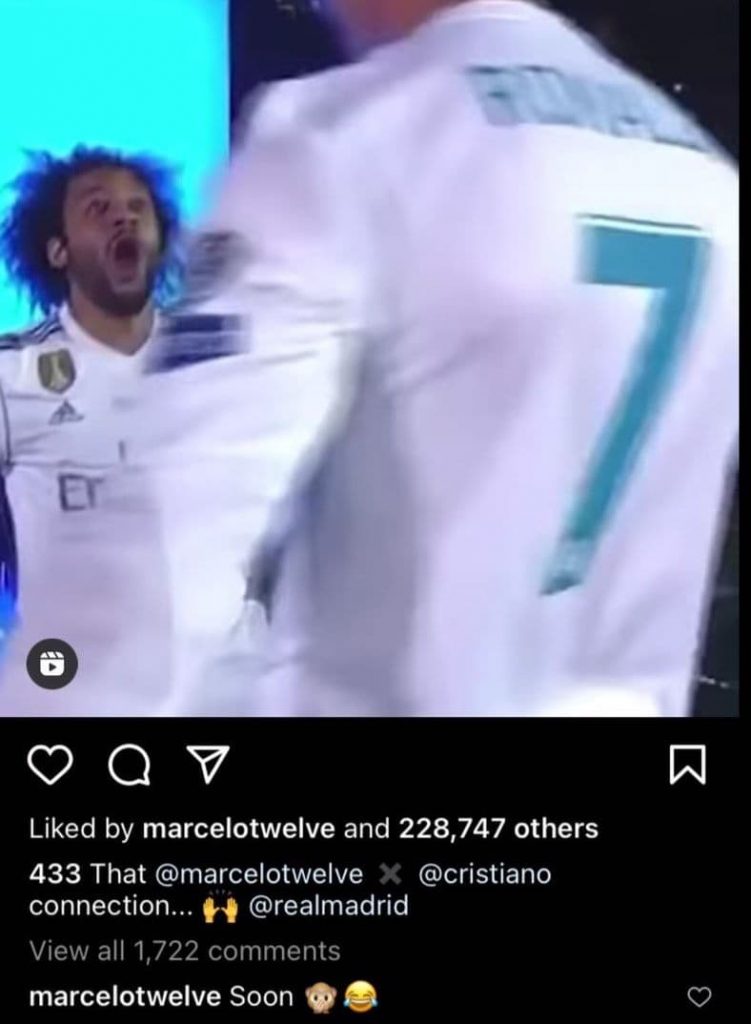
Task: Like this post with the heart icon
Action: click(49, 766)
